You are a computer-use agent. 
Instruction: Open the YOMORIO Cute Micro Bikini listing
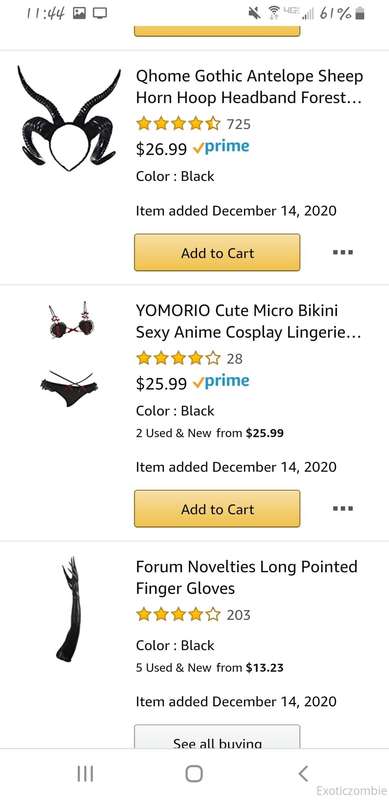click(x=248, y=321)
